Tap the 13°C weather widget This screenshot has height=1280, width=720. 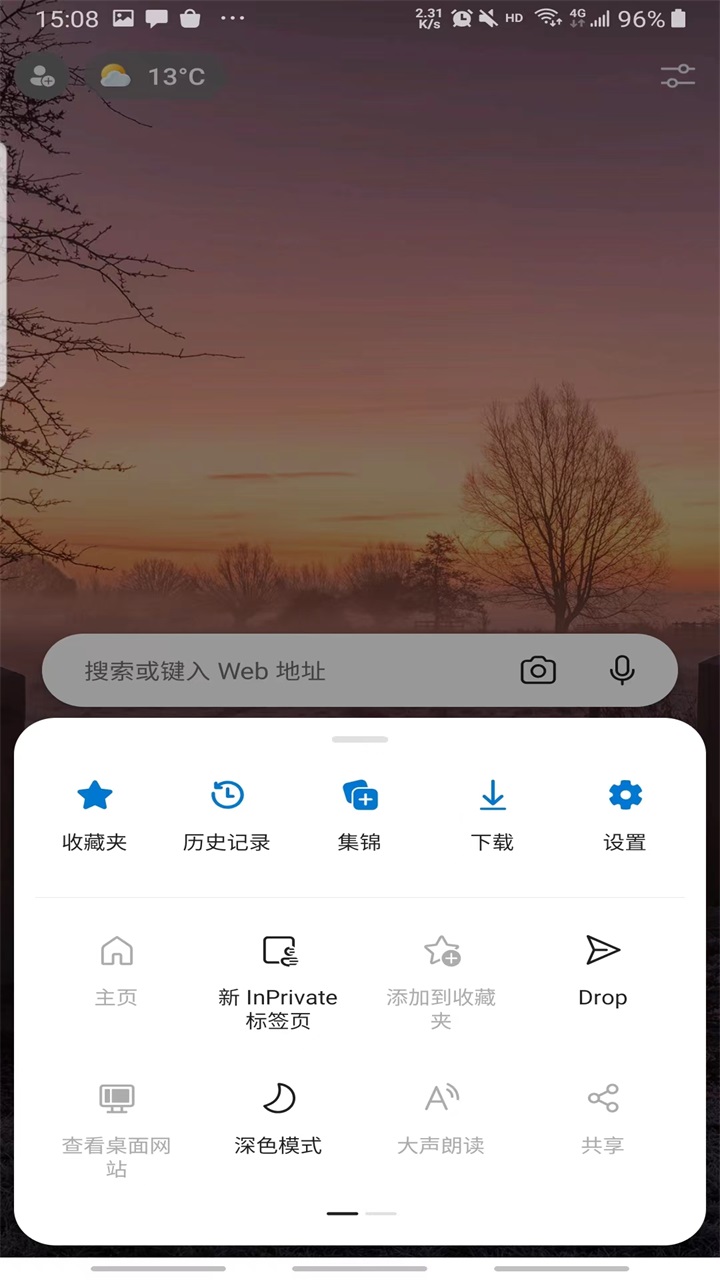(155, 75)
